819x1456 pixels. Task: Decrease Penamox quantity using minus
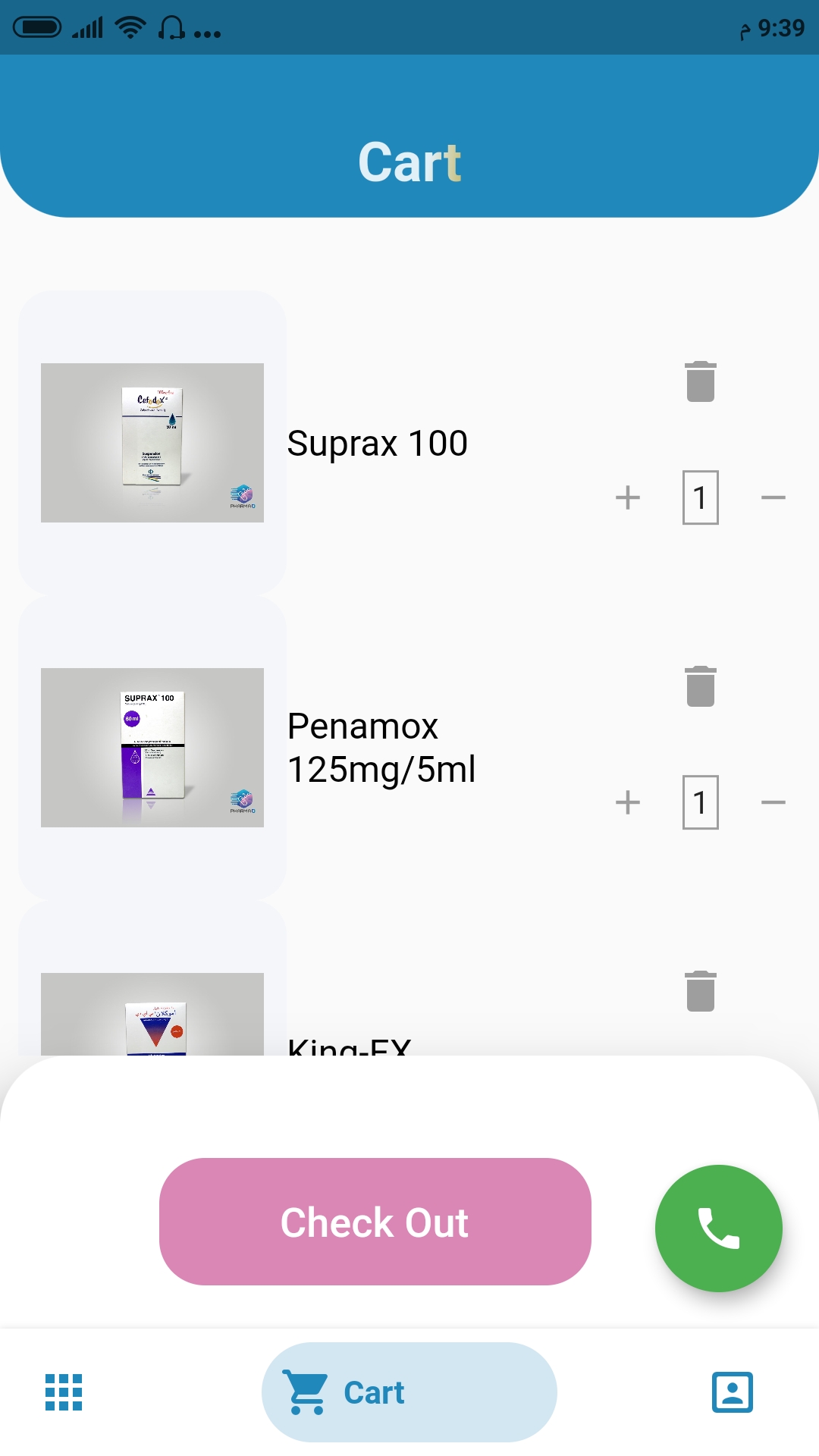point(773,802)
